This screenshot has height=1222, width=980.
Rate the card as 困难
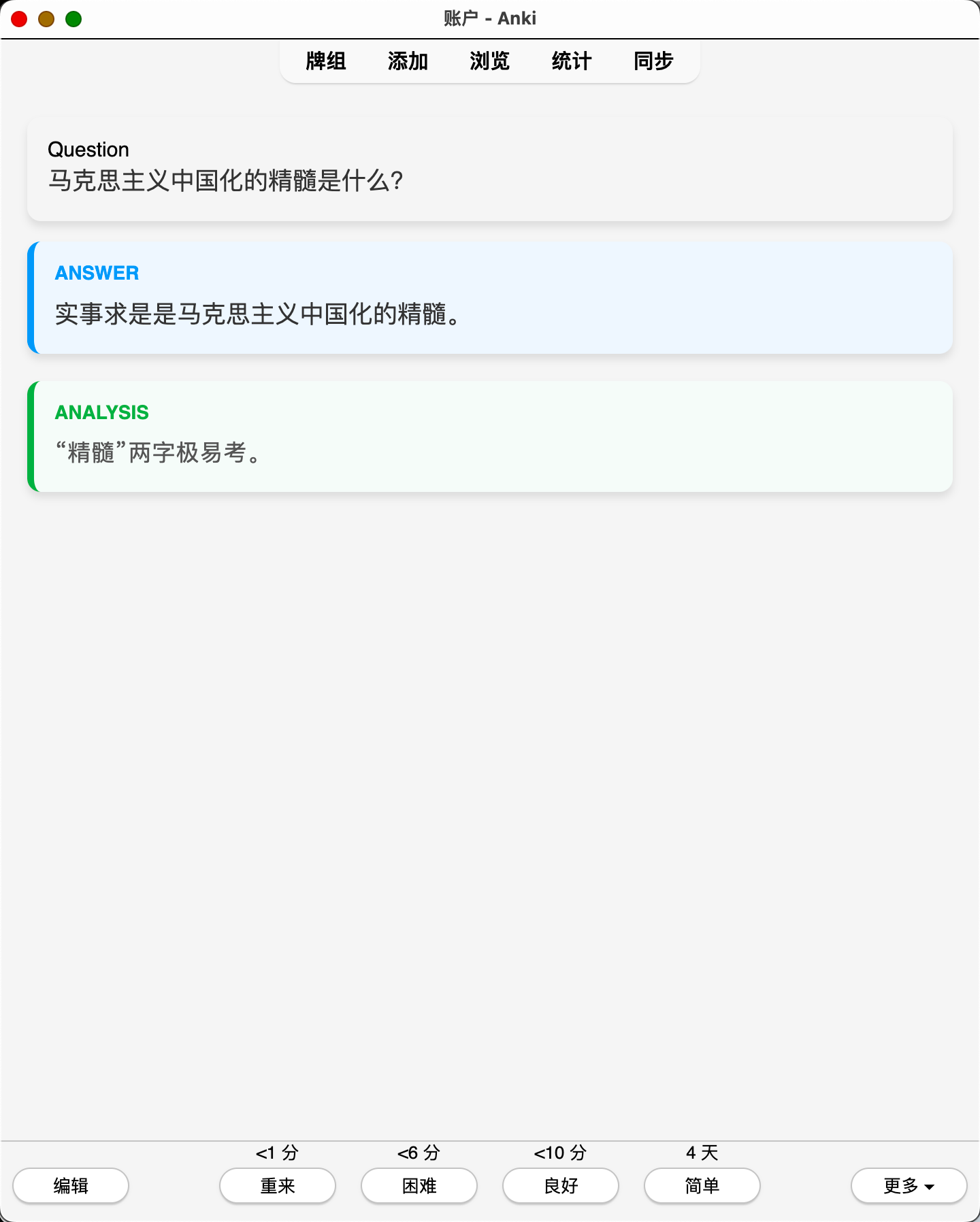[x=419, y=1186]
